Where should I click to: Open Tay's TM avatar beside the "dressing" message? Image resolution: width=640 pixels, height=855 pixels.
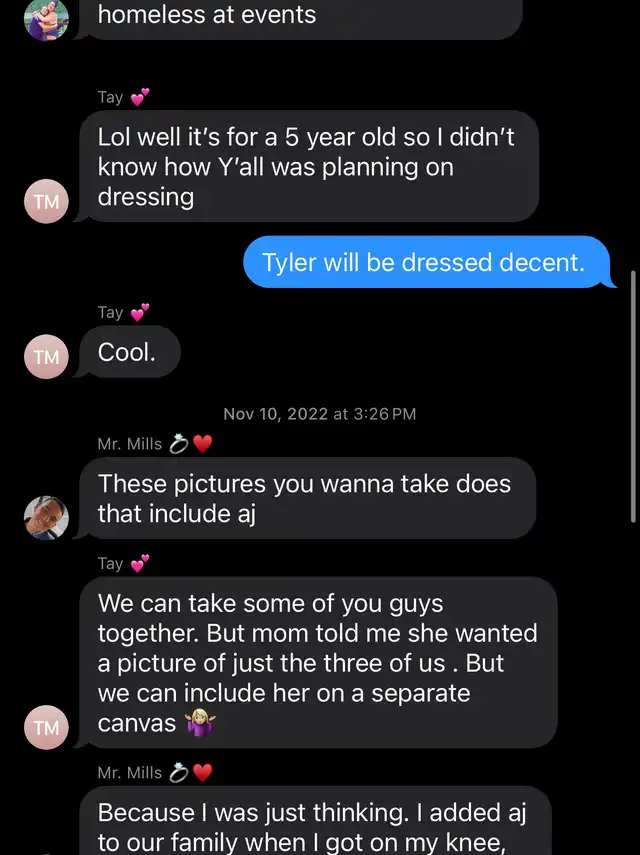(x=46, y=203)
